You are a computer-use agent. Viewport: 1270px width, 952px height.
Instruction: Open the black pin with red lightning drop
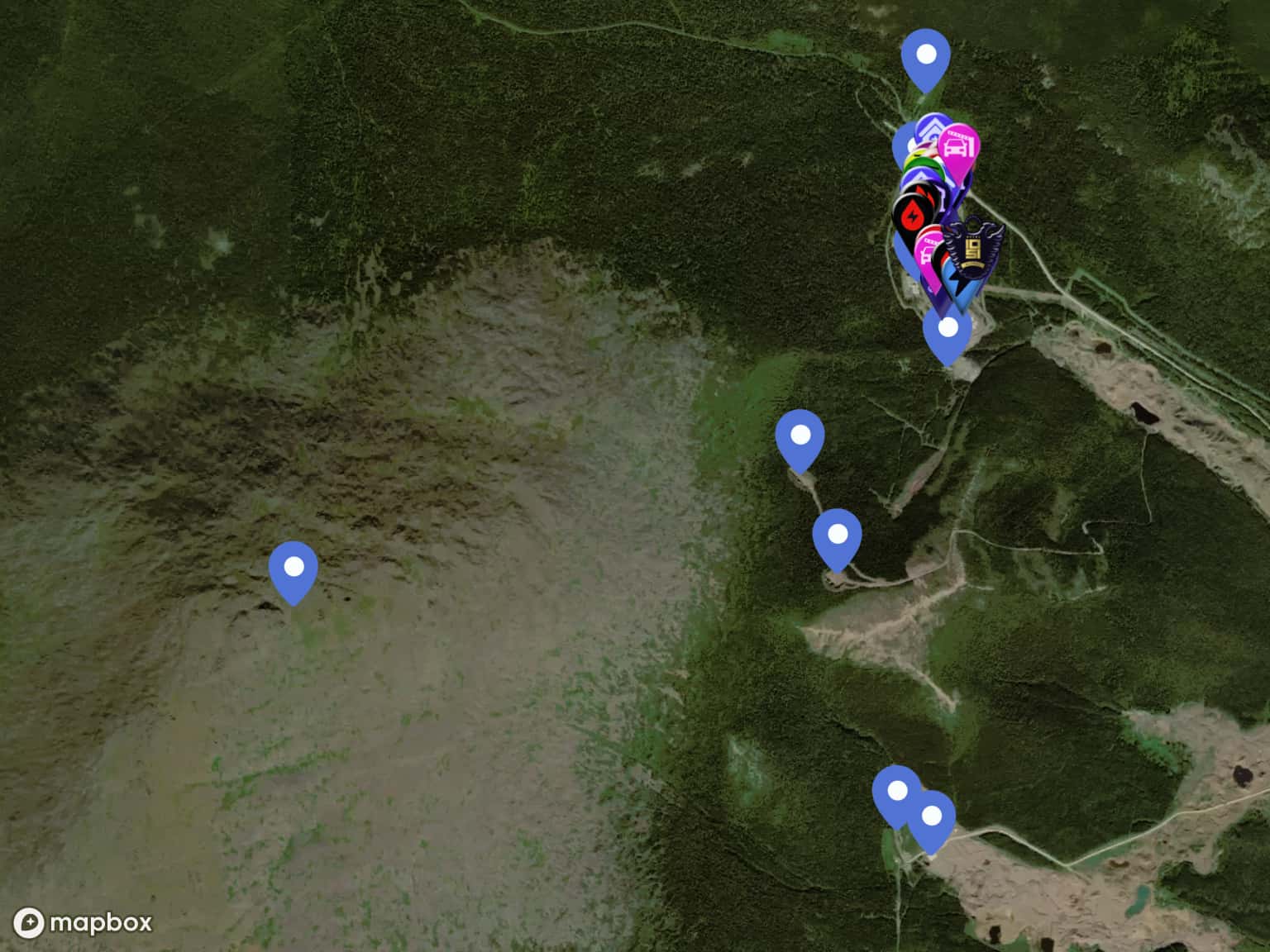tap(911, 214)
